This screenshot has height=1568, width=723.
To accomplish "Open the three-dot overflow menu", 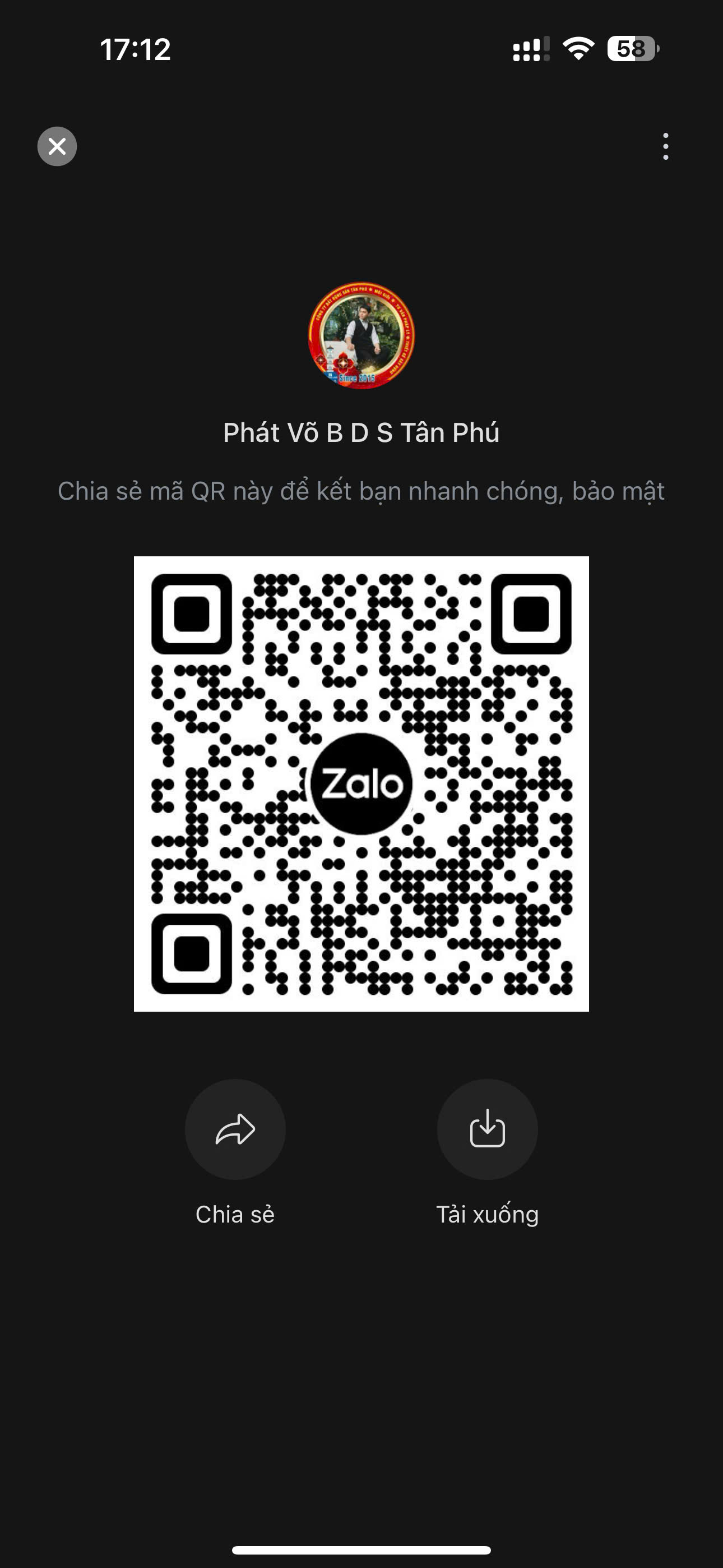I will coord(666,147).
